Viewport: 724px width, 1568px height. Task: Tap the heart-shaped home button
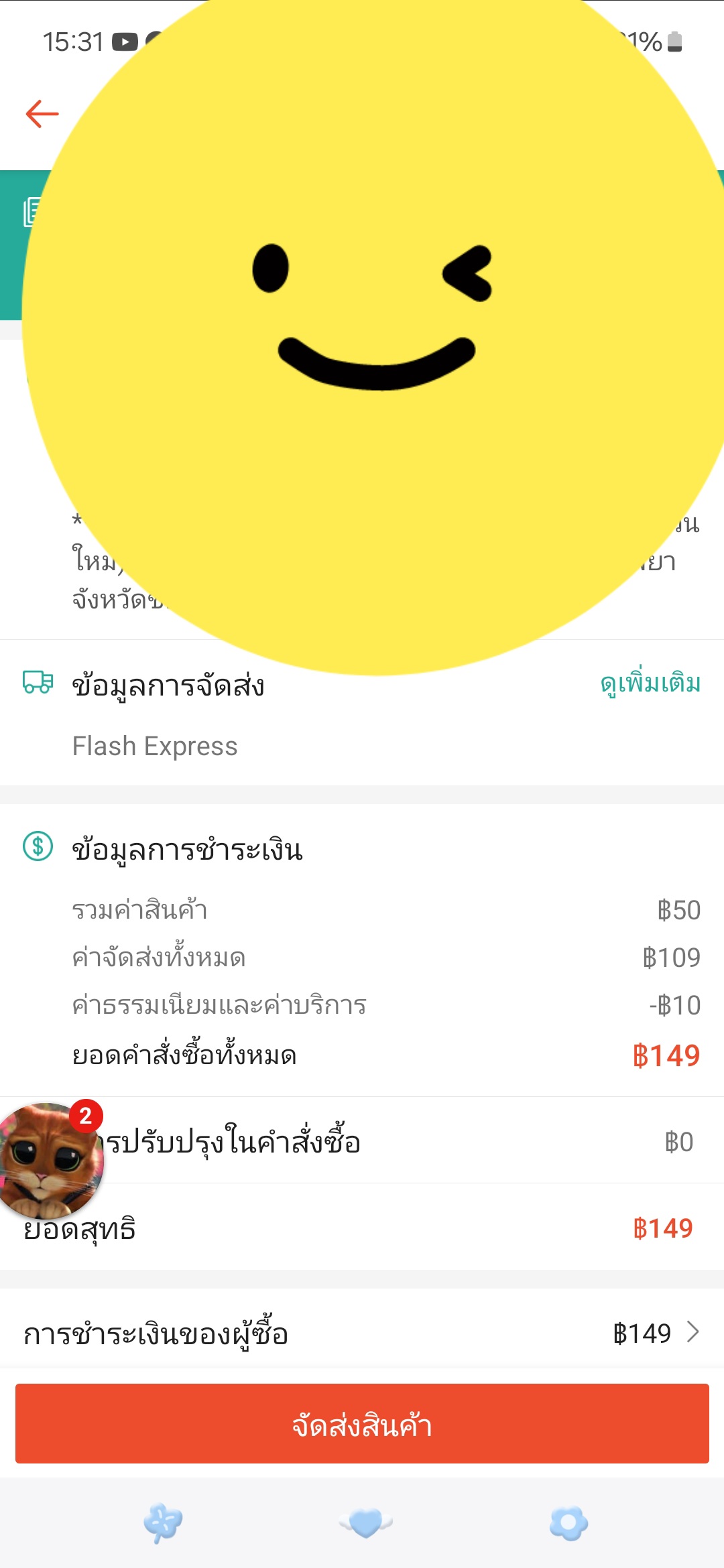pyautogui.click(x=366, y=1522)
